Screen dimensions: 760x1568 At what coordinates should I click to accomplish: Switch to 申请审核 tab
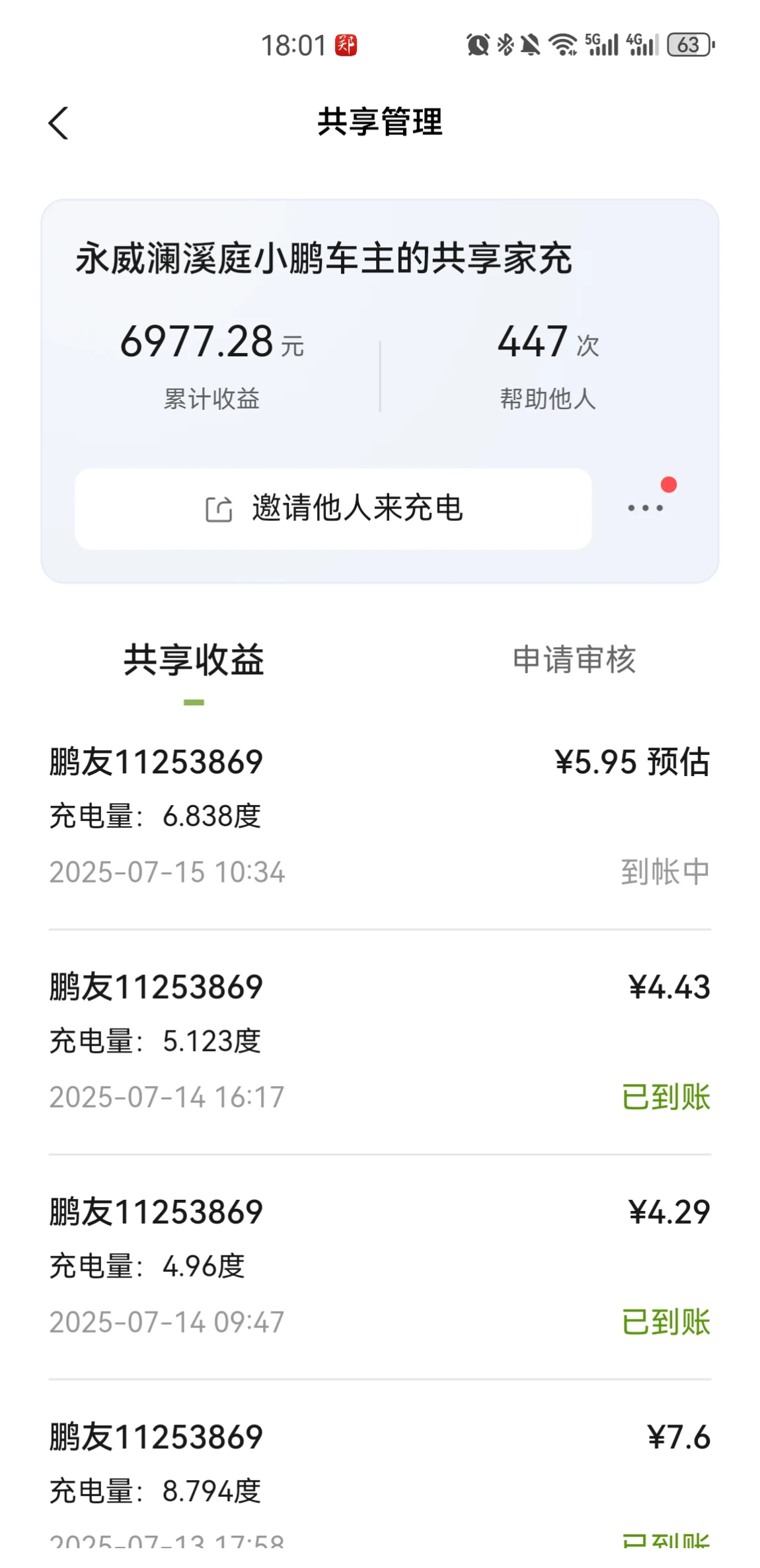point(574,660)
